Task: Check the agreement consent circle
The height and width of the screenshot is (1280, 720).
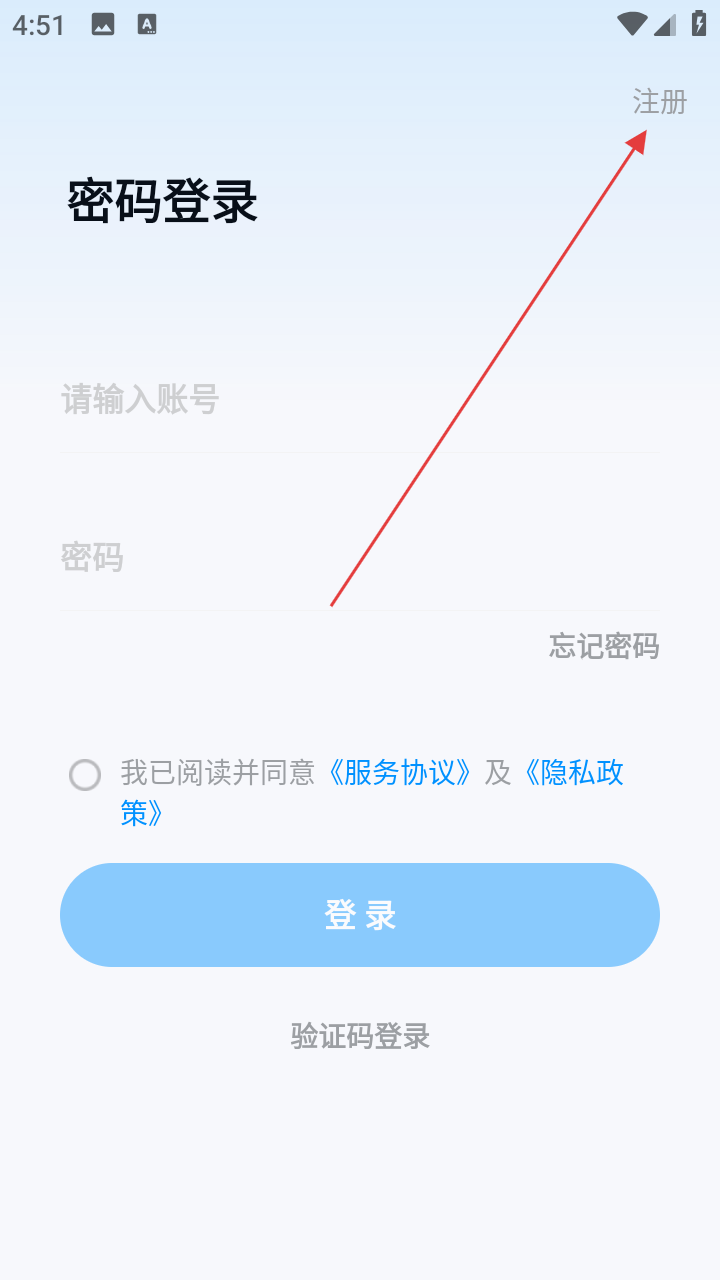Action: 85,775
